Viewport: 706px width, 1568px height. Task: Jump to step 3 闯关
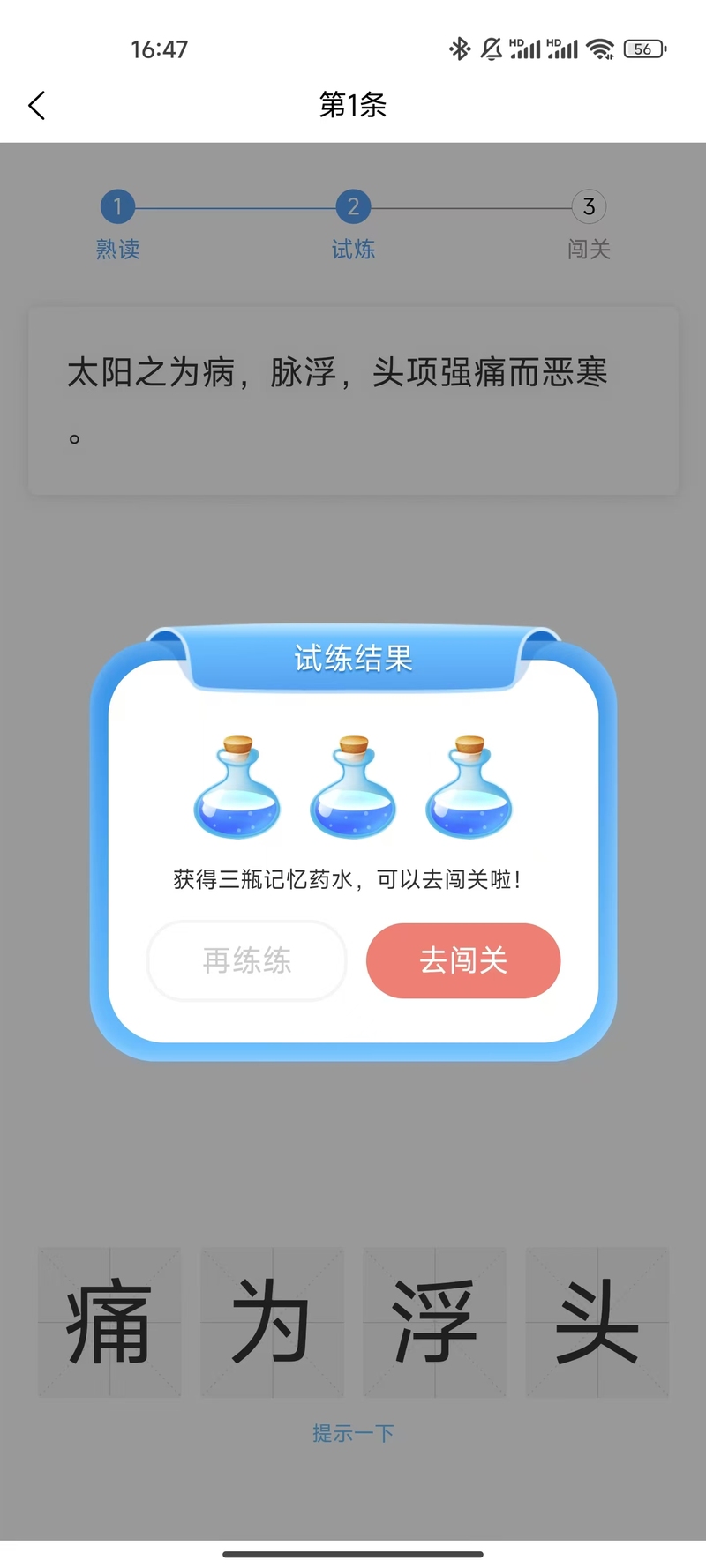click(x=589, y=224)
